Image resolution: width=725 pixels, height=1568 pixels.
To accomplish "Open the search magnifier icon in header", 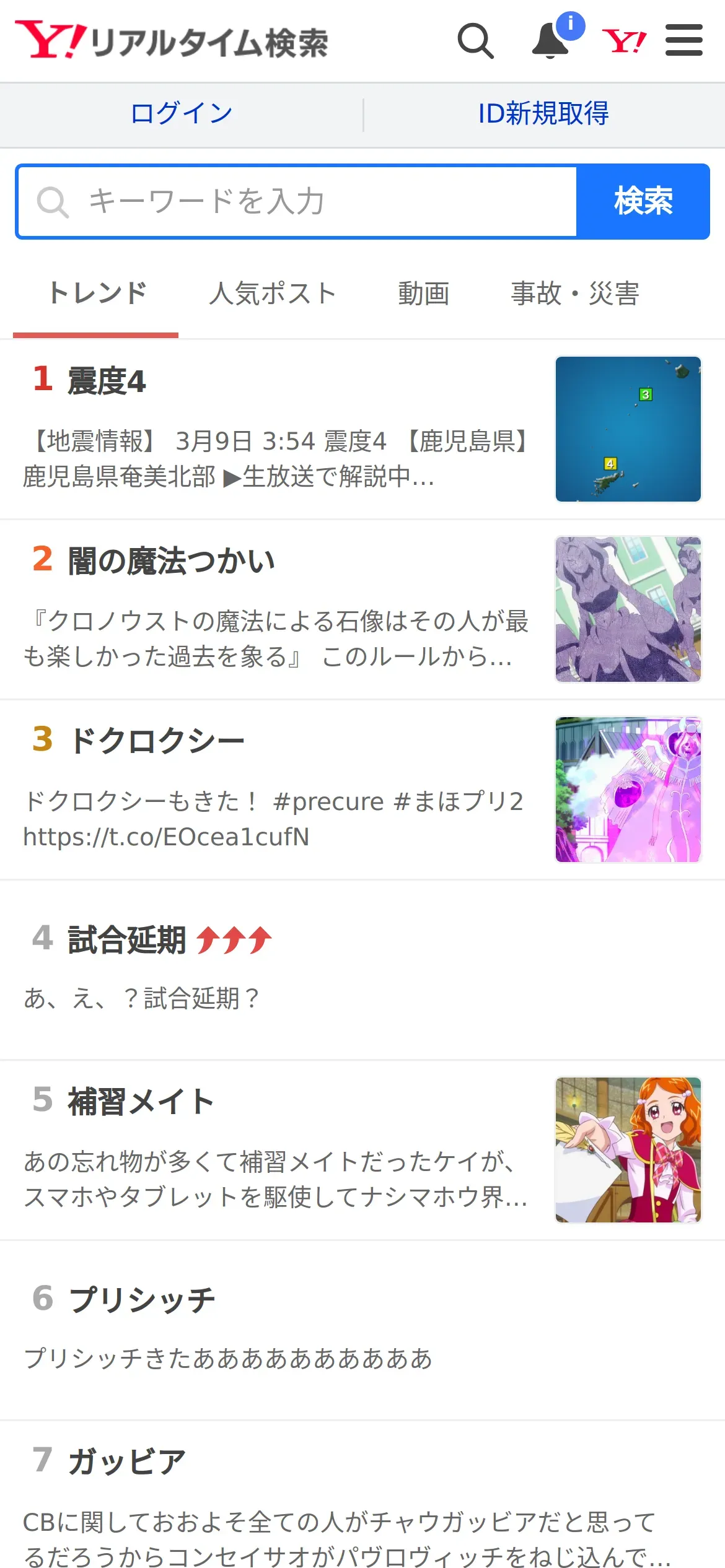I will 475,41.
